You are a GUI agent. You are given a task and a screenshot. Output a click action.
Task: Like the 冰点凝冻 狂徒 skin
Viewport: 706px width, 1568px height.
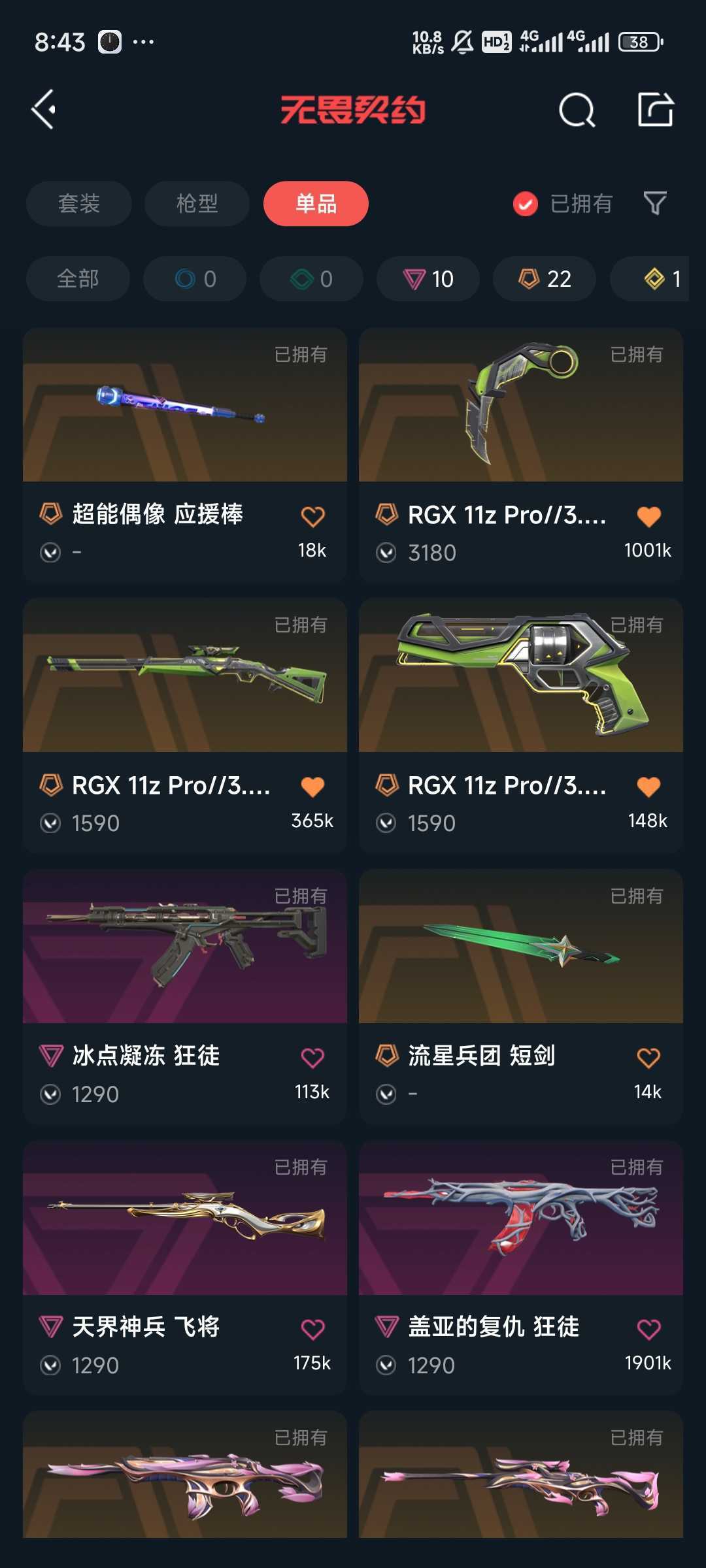tap(312, 1058)
